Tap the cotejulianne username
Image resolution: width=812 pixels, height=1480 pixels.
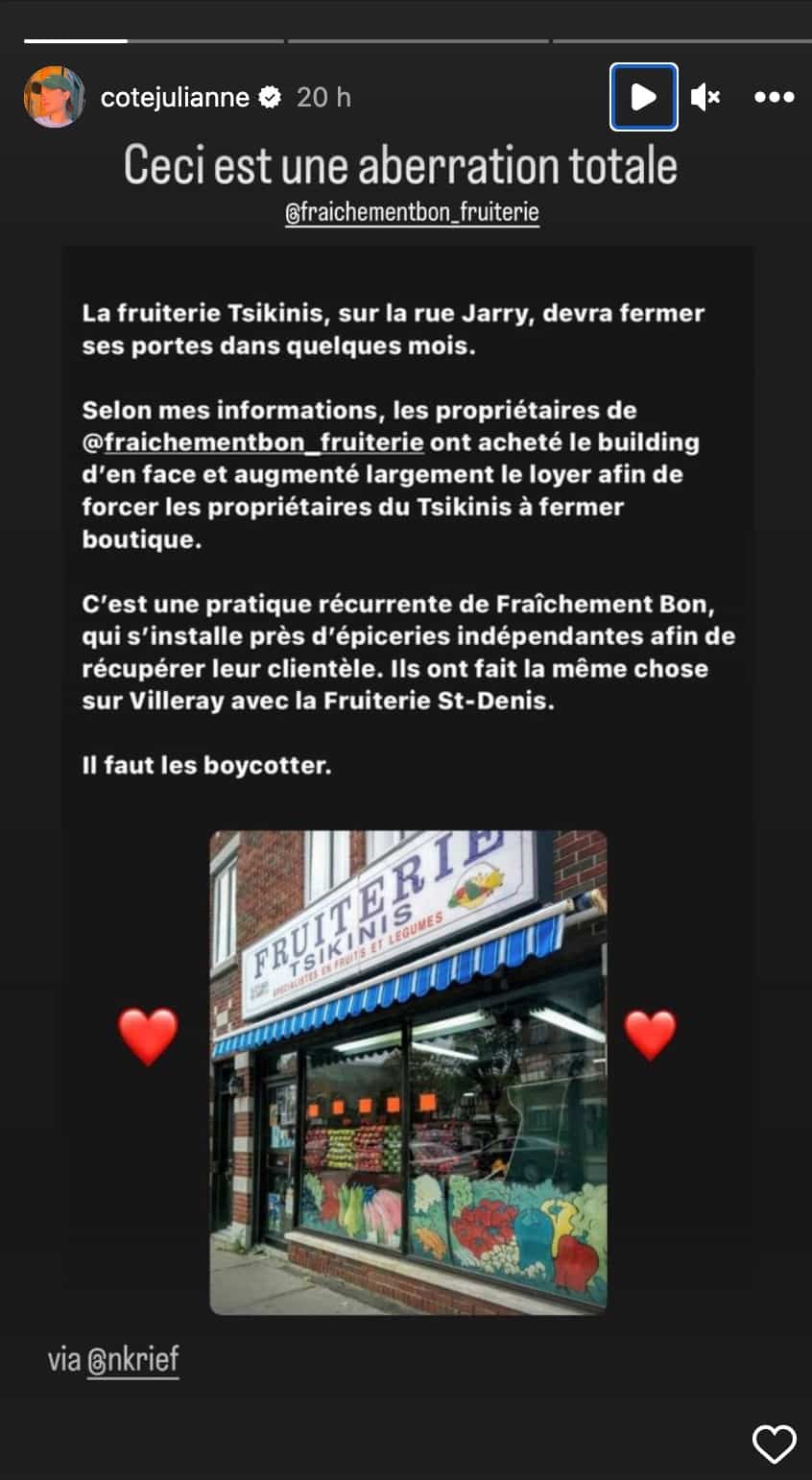click(x=175, y=97)
